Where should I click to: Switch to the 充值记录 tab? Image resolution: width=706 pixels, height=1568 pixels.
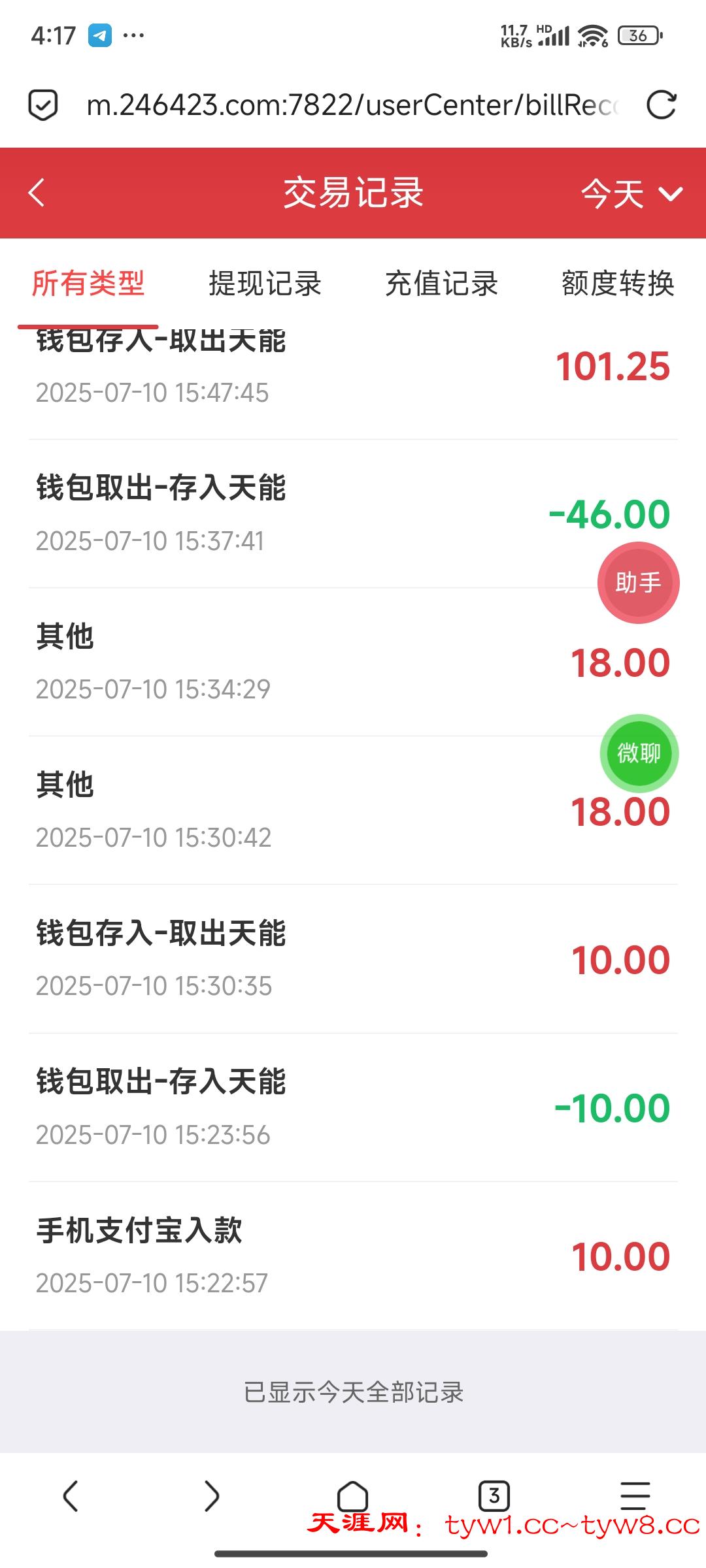point(441,284)
